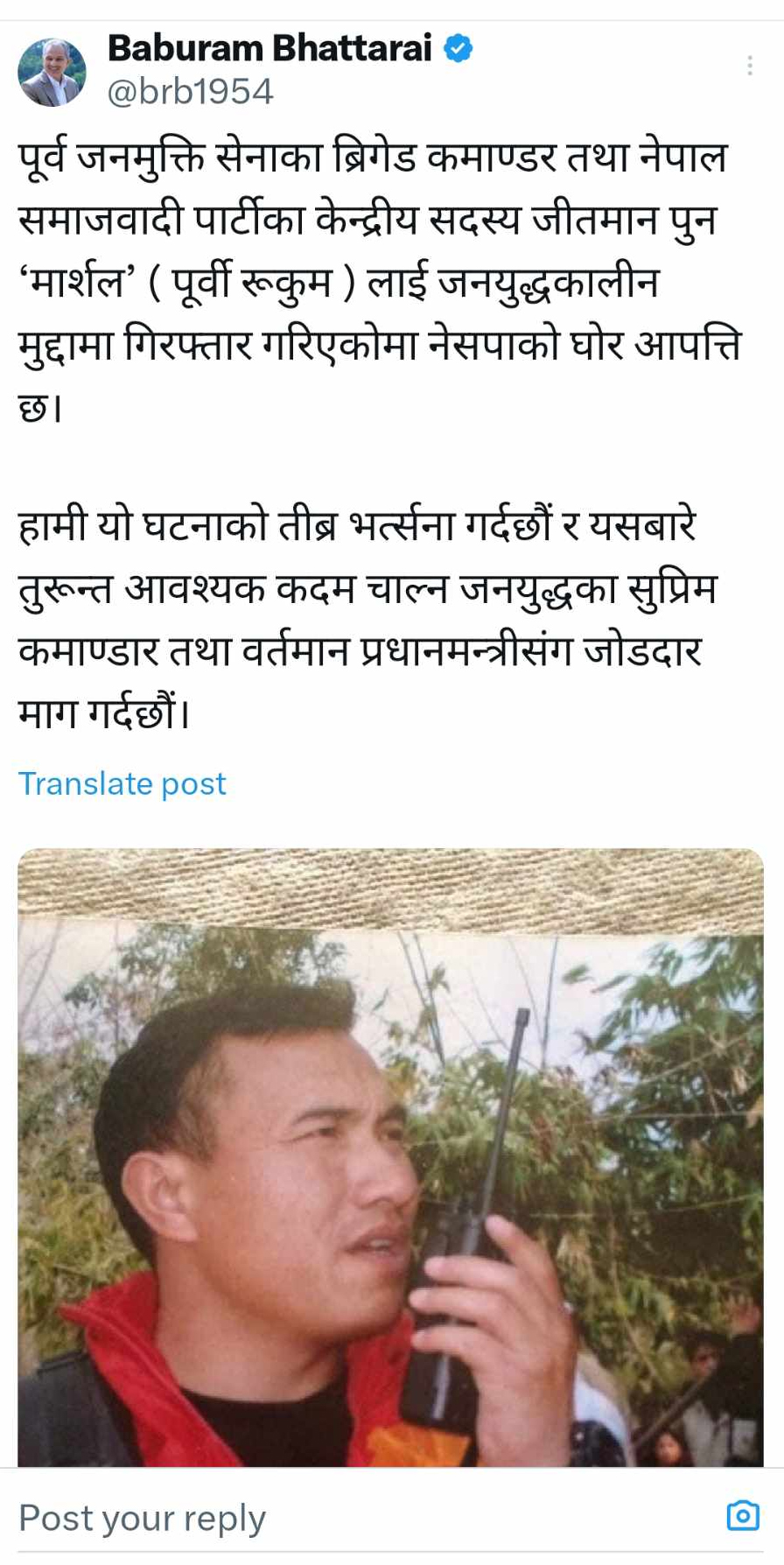Tap Translate post link
This screenshot has height=1565, width=784.
pyautogui.click(x=122, y=783)
